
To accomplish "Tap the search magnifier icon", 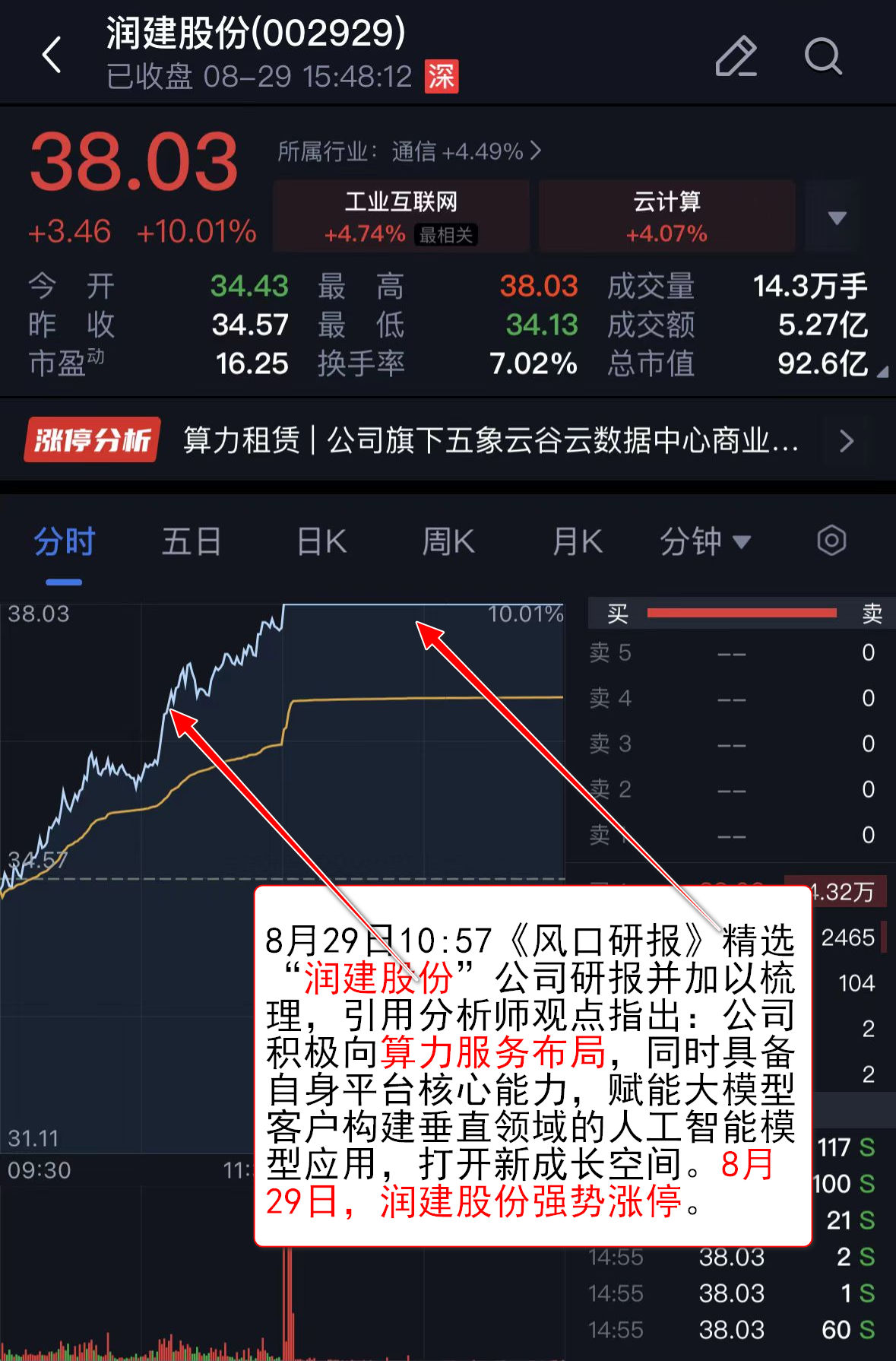I will [x=824, y=56].
